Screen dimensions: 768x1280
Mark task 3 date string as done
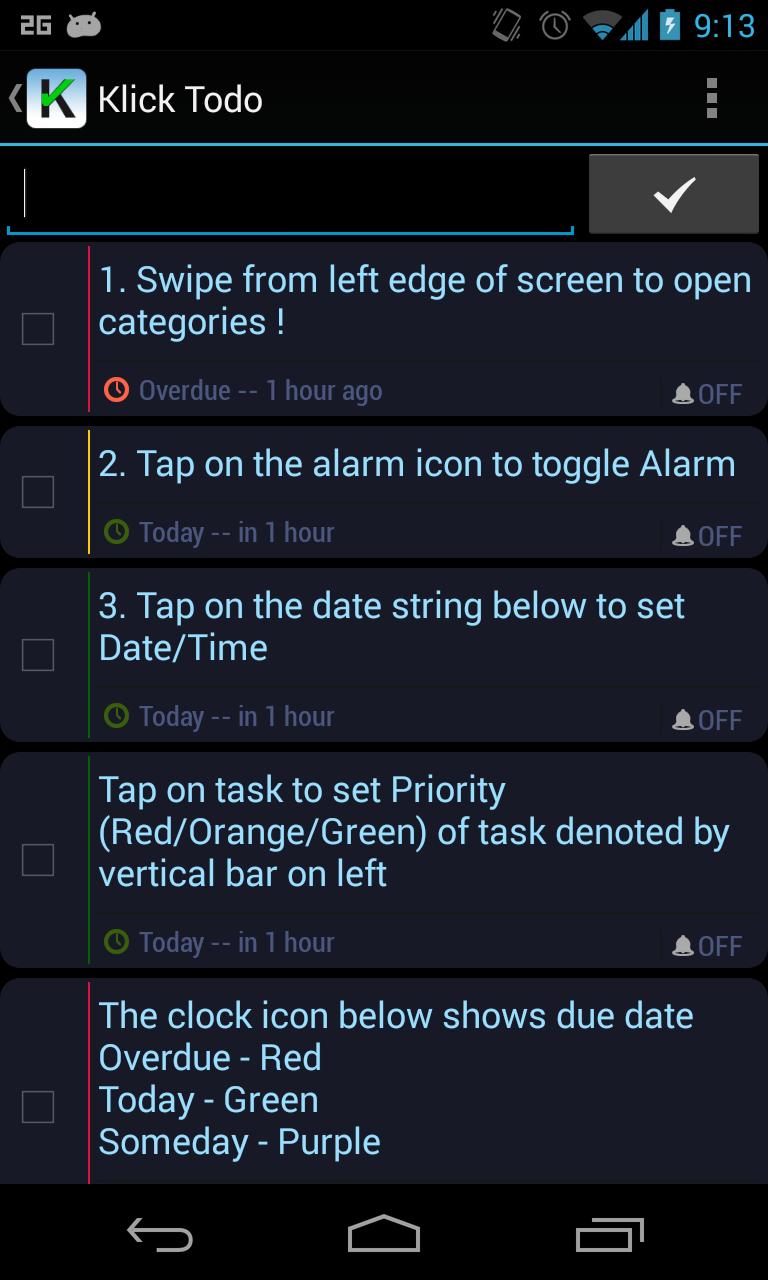[38, 655]
